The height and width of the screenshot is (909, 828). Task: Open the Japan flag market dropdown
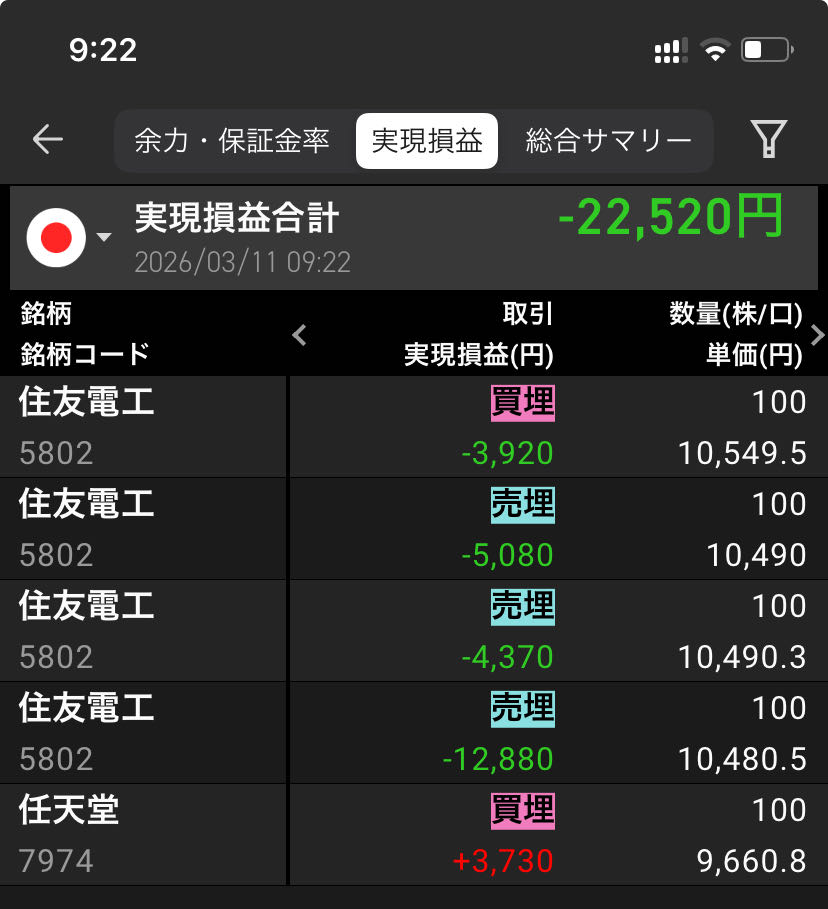click(x=68, y=238)
